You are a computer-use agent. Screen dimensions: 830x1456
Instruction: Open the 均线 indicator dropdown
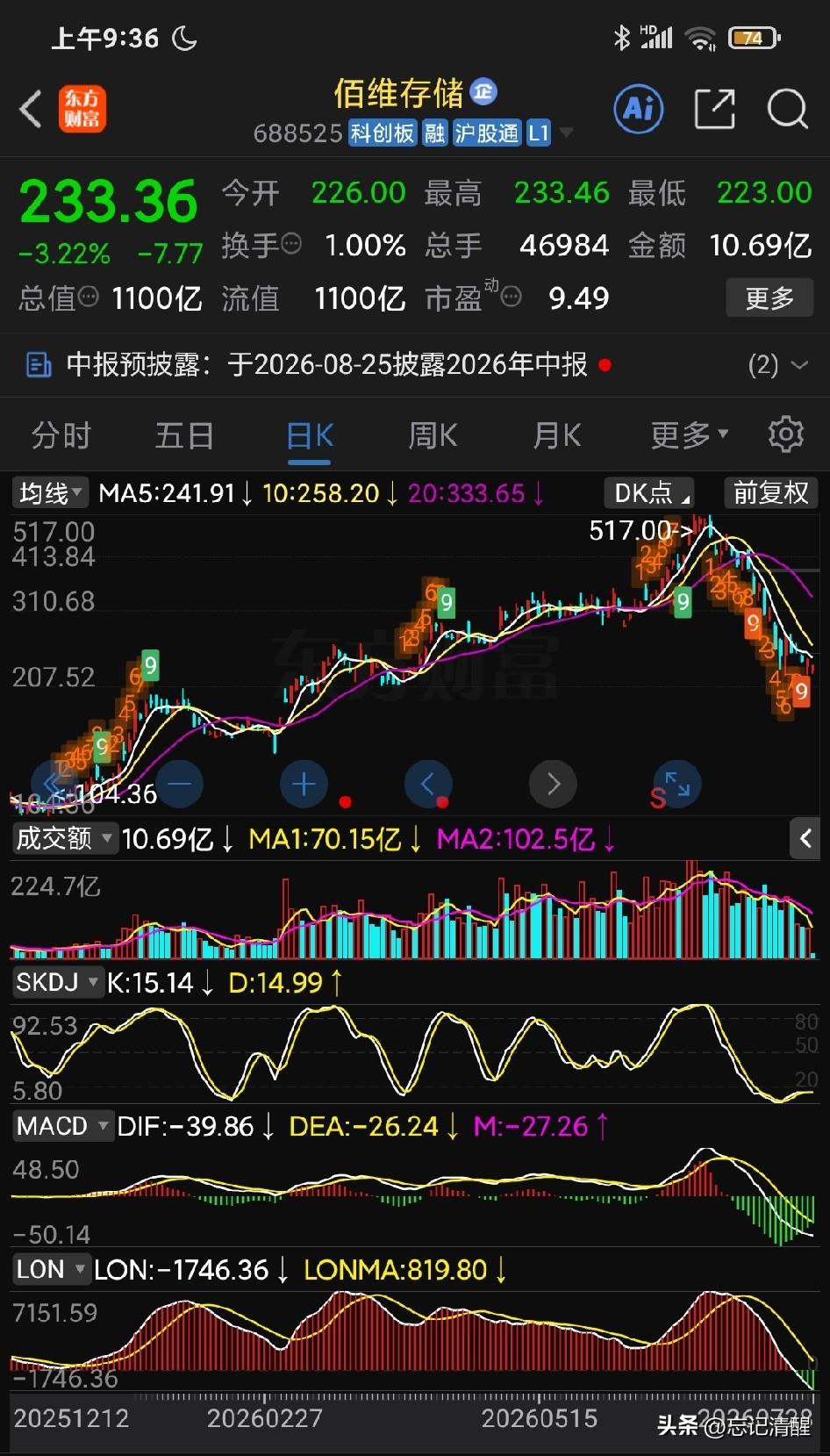[50, 493]
